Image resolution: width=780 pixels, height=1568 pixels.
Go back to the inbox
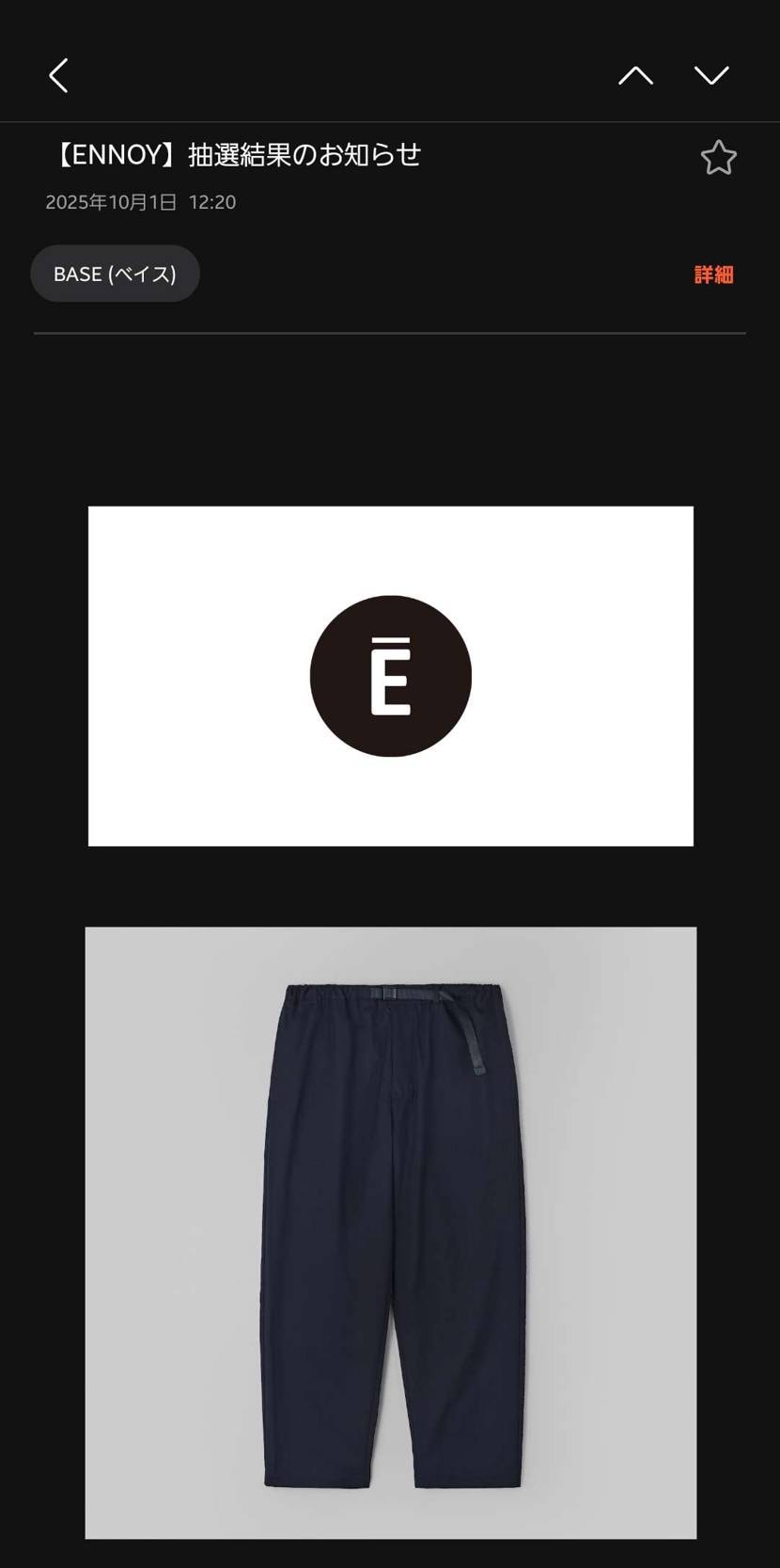coord(58,75)
